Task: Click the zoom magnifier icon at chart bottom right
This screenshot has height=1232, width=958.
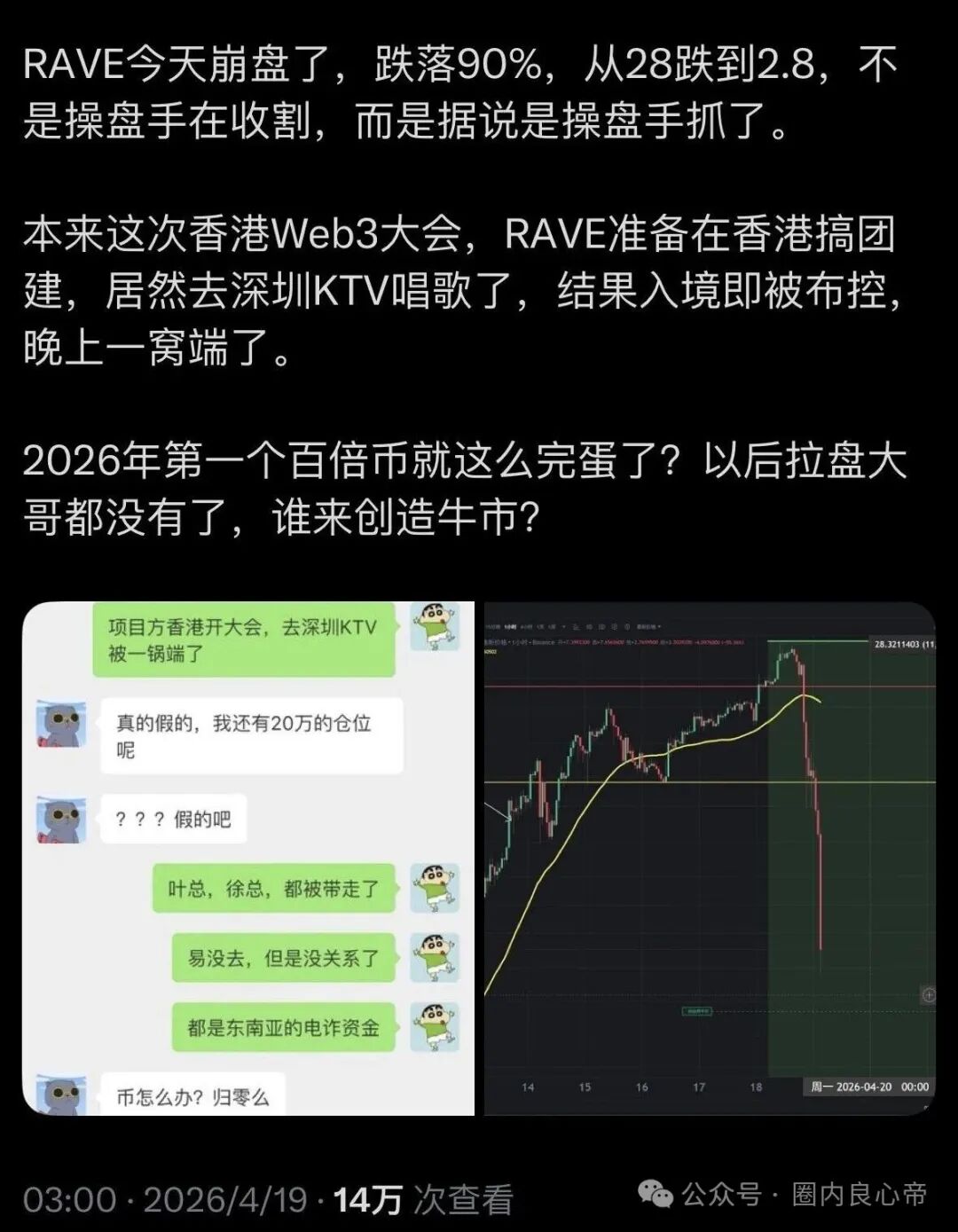Action: click(929, 995)
